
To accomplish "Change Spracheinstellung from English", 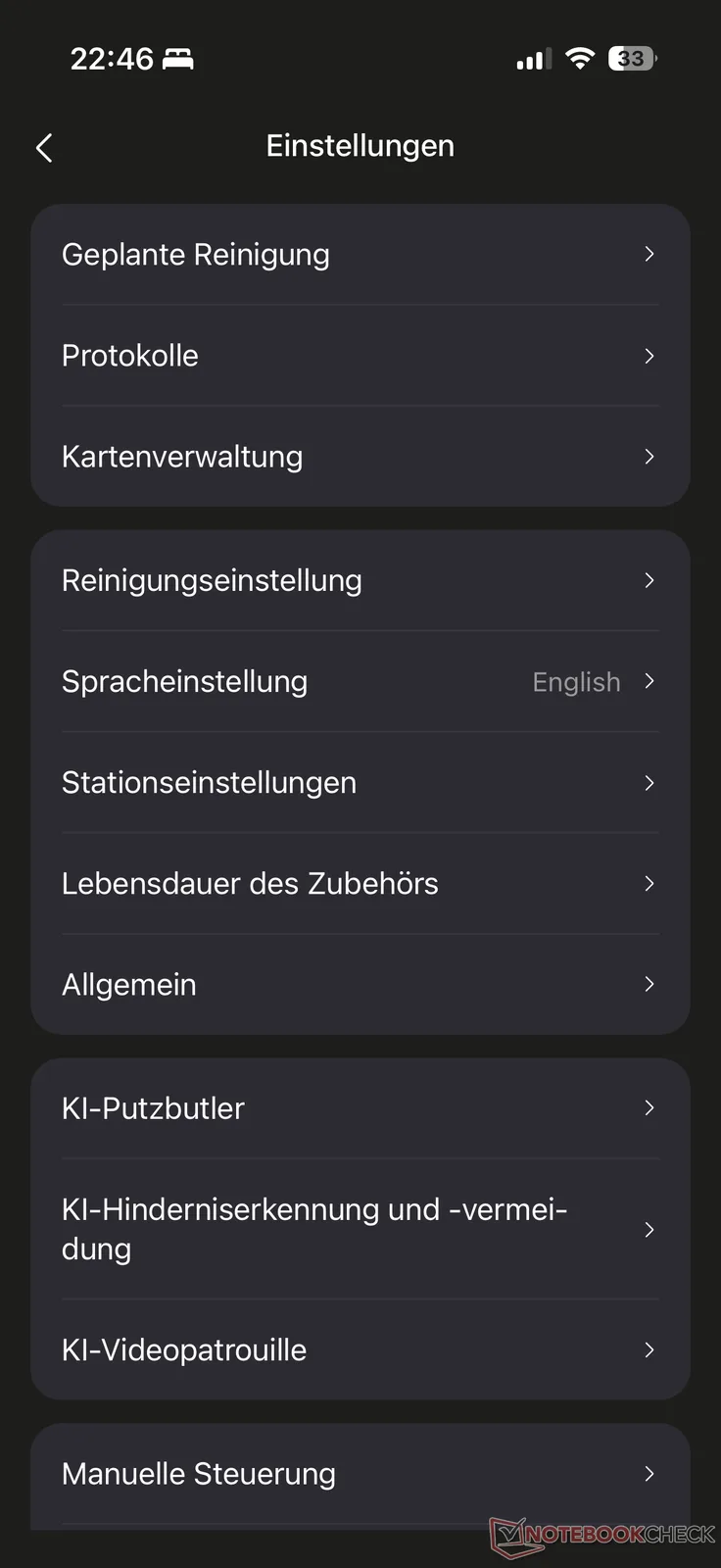I will (x=360, y=681).
